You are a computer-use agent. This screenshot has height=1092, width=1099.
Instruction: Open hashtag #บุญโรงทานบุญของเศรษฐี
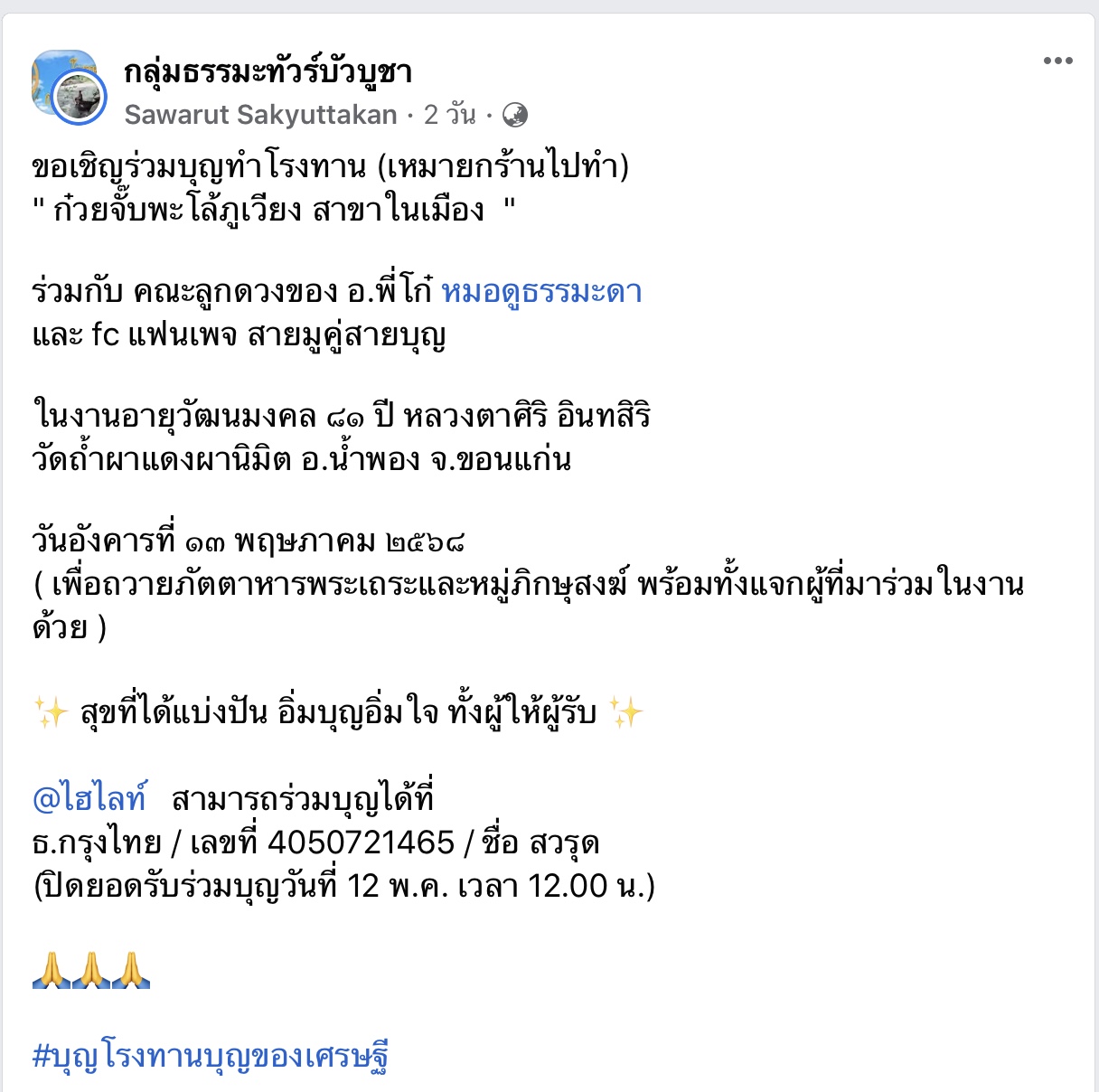click(211, 1056)
